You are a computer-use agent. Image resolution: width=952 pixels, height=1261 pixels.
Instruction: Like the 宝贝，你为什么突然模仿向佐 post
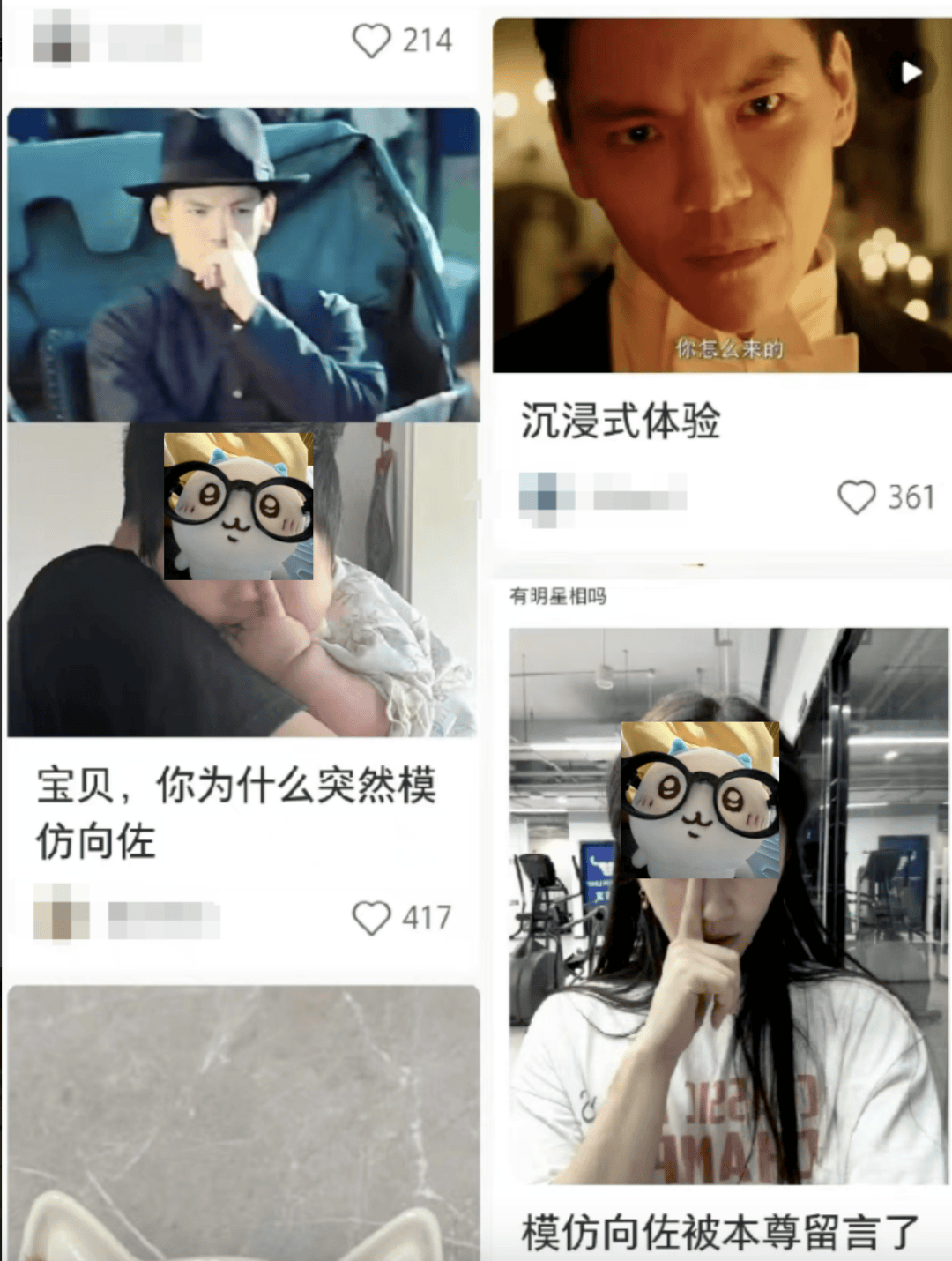pyautogui.click(x=371, y=918)
